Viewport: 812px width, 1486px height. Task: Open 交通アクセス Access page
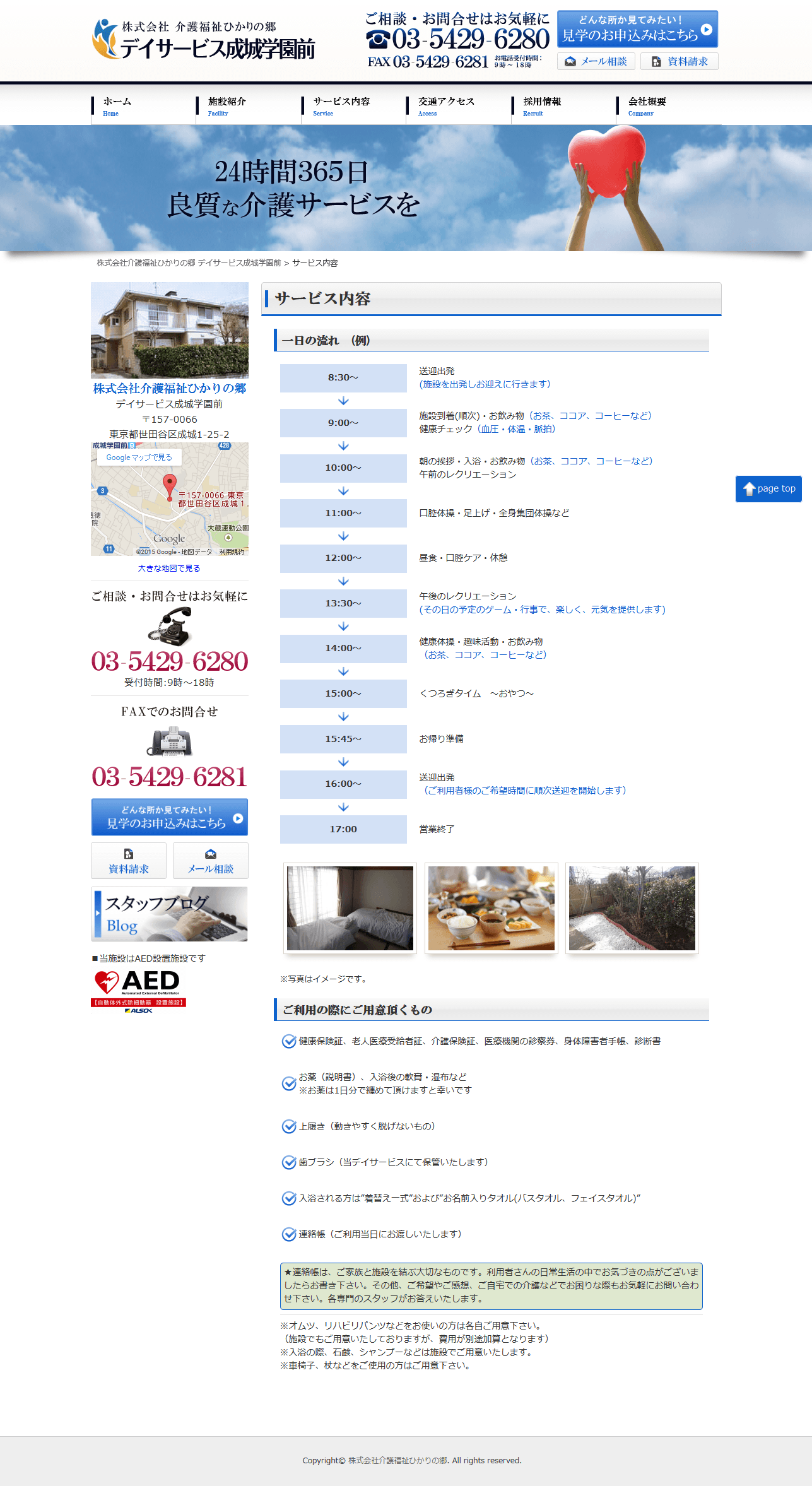445,106
